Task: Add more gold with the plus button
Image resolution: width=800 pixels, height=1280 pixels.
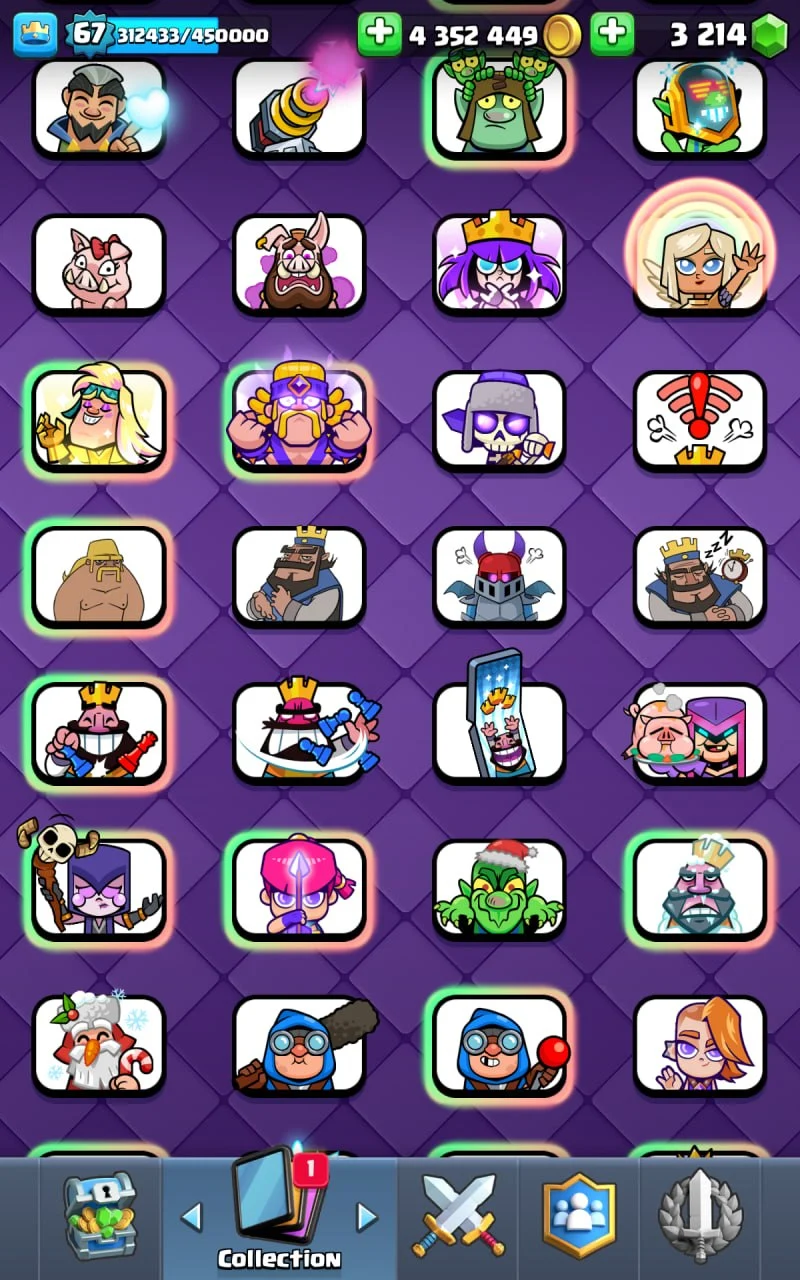Action: [x=379, y=34]
